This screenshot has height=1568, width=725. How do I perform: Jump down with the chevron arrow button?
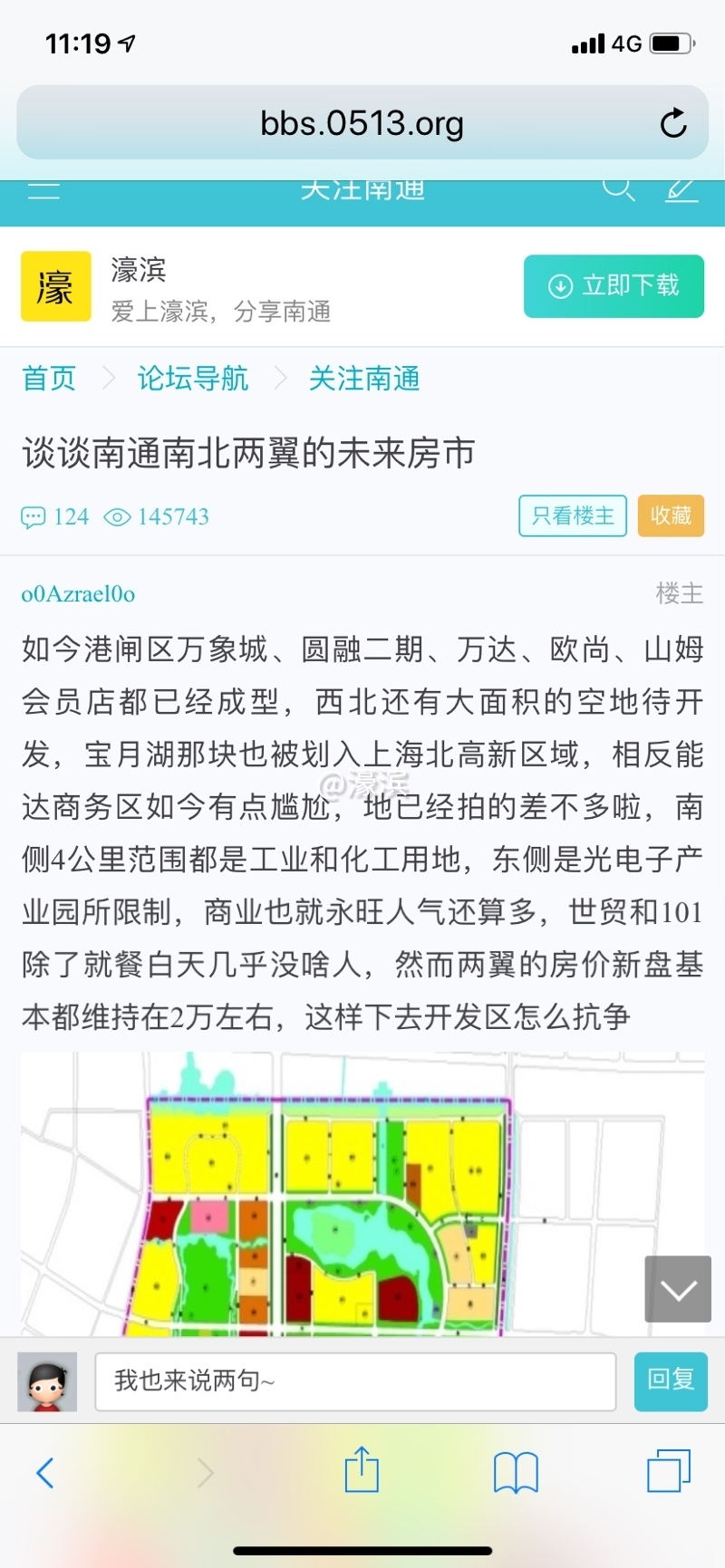tap(678, 1289)
